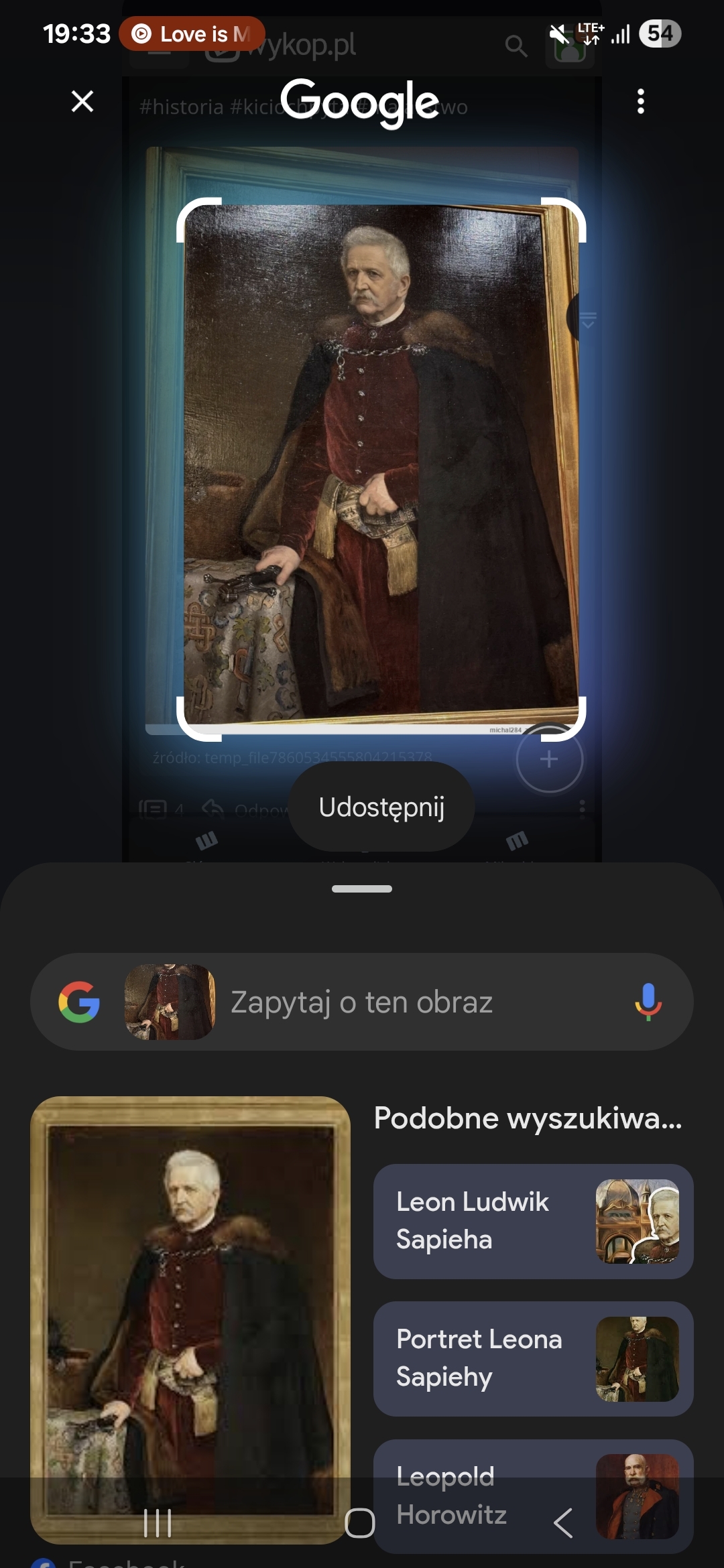Open the Portret Leona Sapiehy suggestion

[x=533, y=1358]
